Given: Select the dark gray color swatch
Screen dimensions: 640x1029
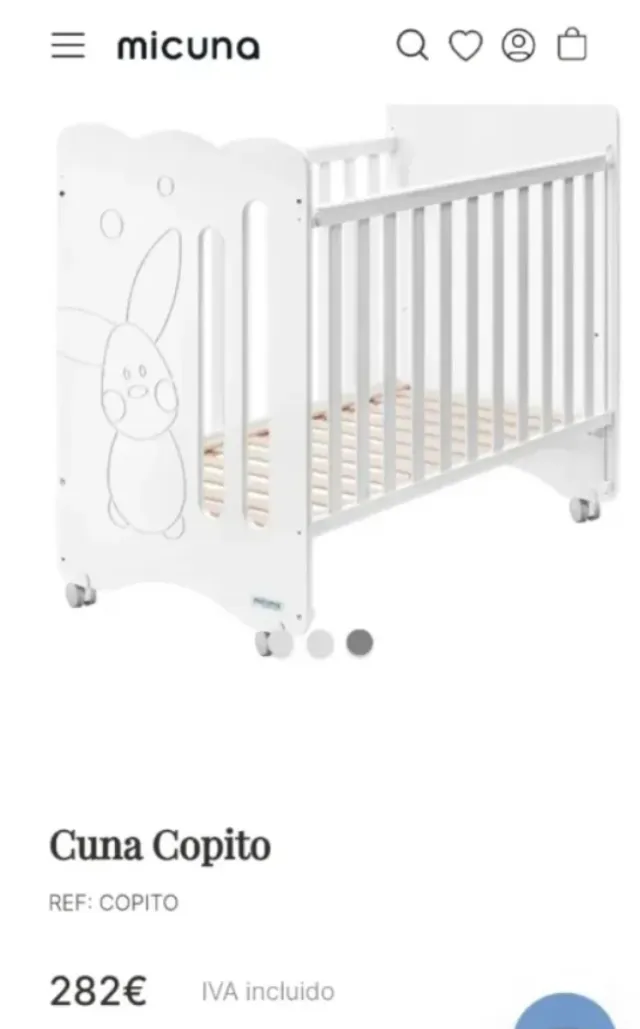Looking at the screenshot, I should [x=360, y=643].
